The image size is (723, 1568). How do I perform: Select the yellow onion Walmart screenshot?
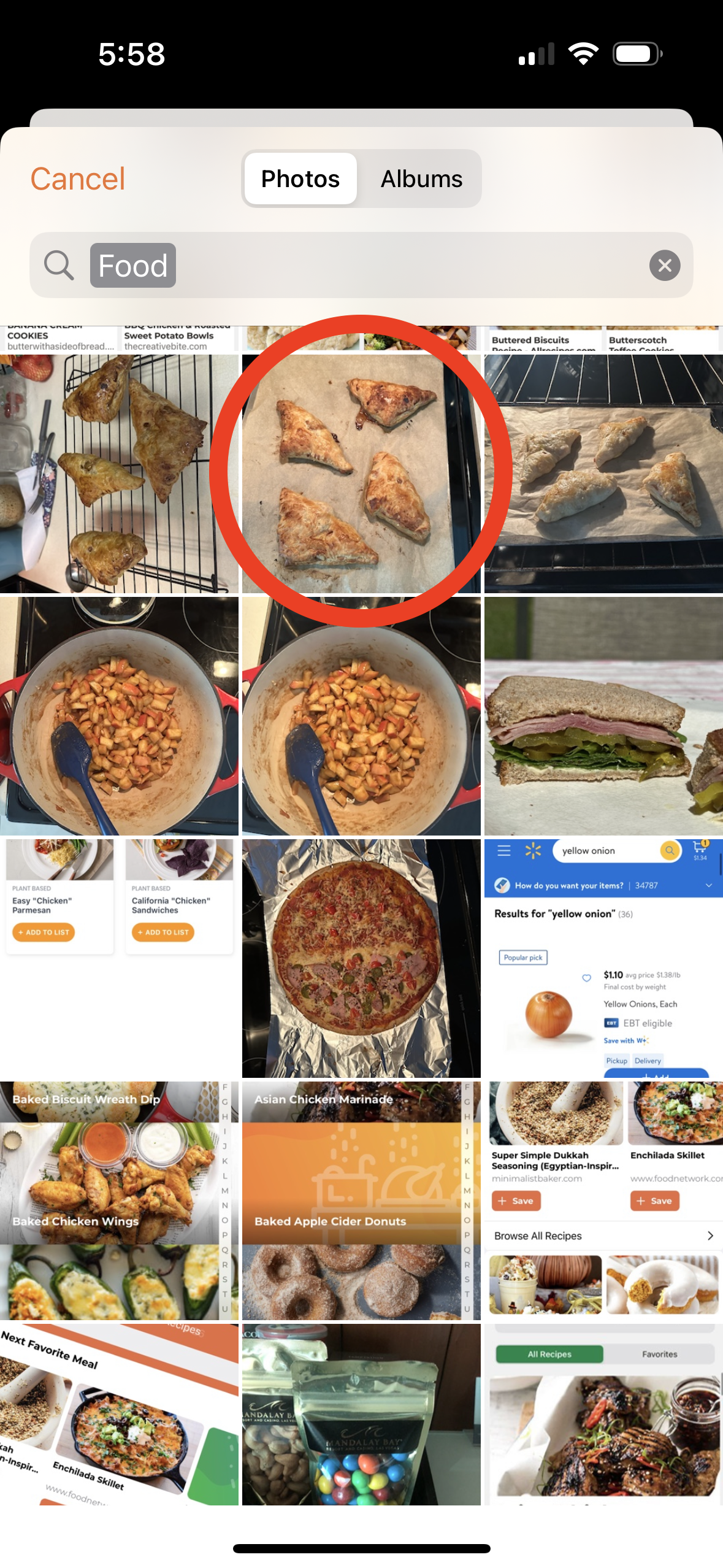coord(603,958)
